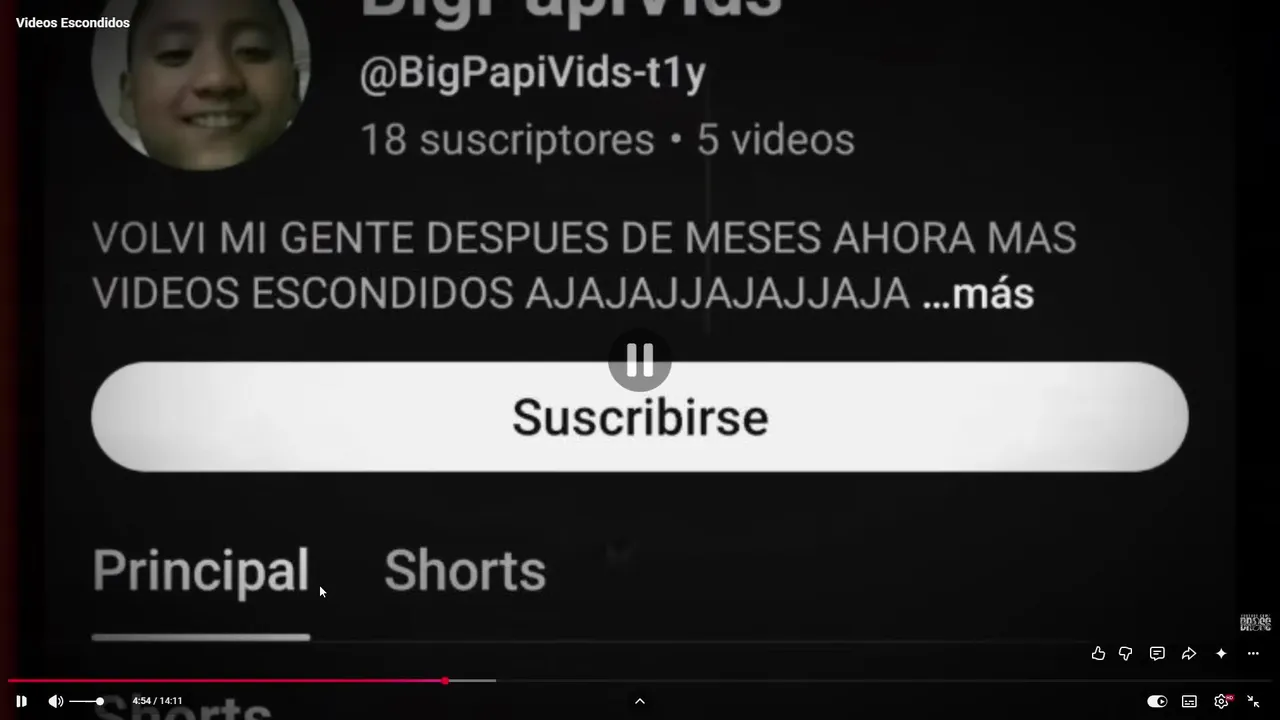Open the sparkle Ask feature
Image resolution: width=1280 pixels, height=720 pixels.
pyautogui.click(x=1221, y=653)
